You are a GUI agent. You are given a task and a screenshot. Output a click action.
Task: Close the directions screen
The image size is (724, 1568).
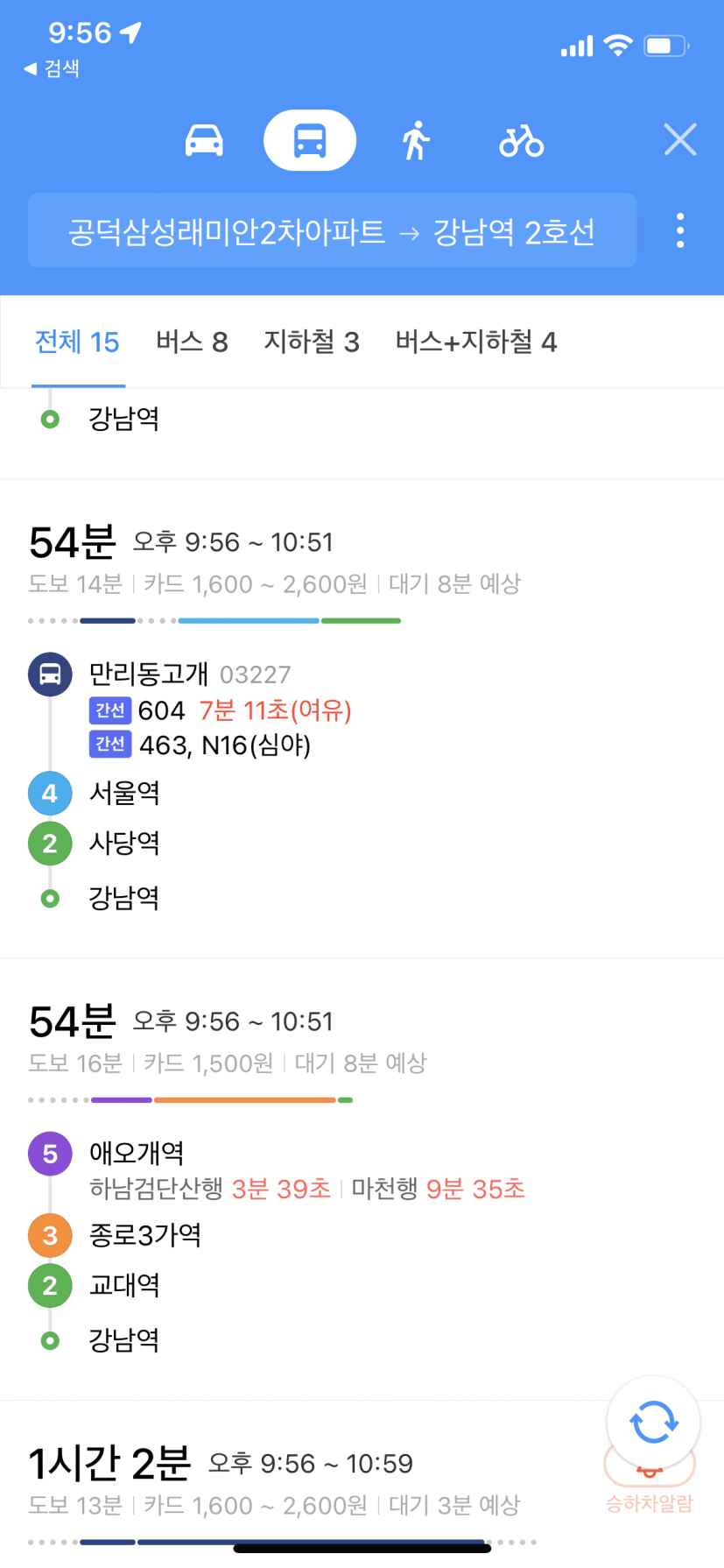[x=680, y=139]
